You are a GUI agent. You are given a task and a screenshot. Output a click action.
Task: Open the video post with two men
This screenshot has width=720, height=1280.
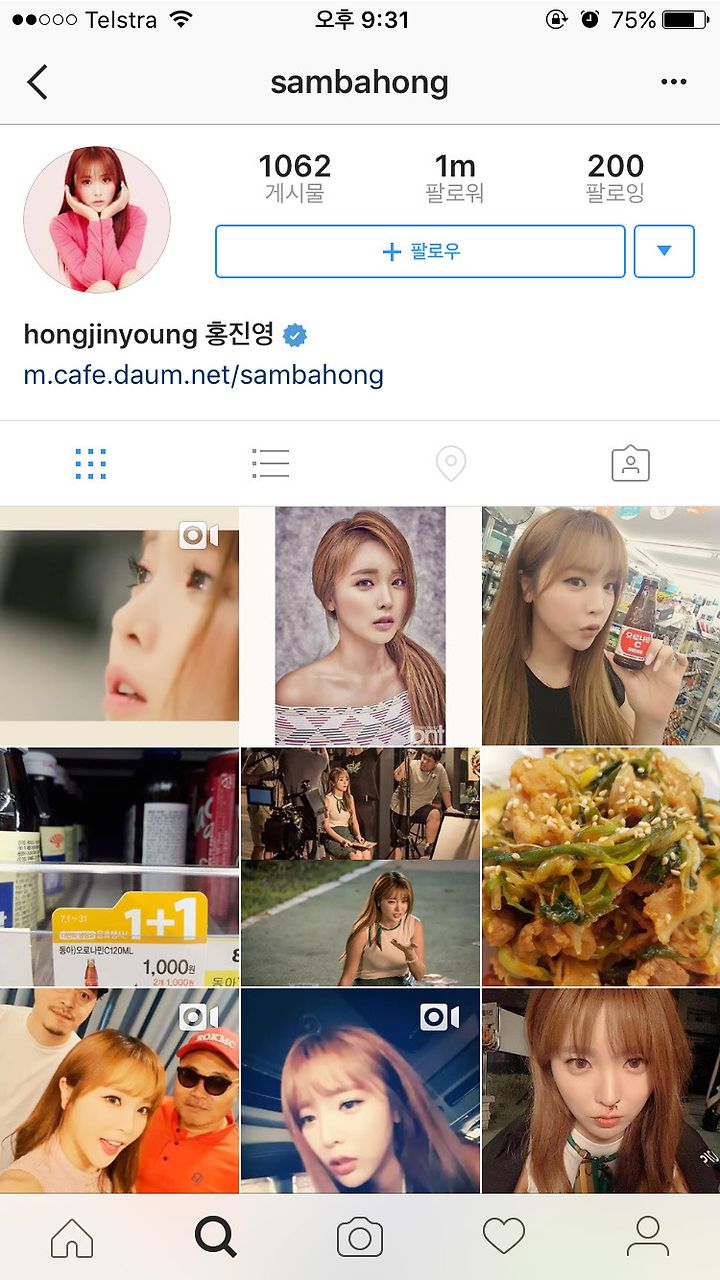tap(119, 1091)
